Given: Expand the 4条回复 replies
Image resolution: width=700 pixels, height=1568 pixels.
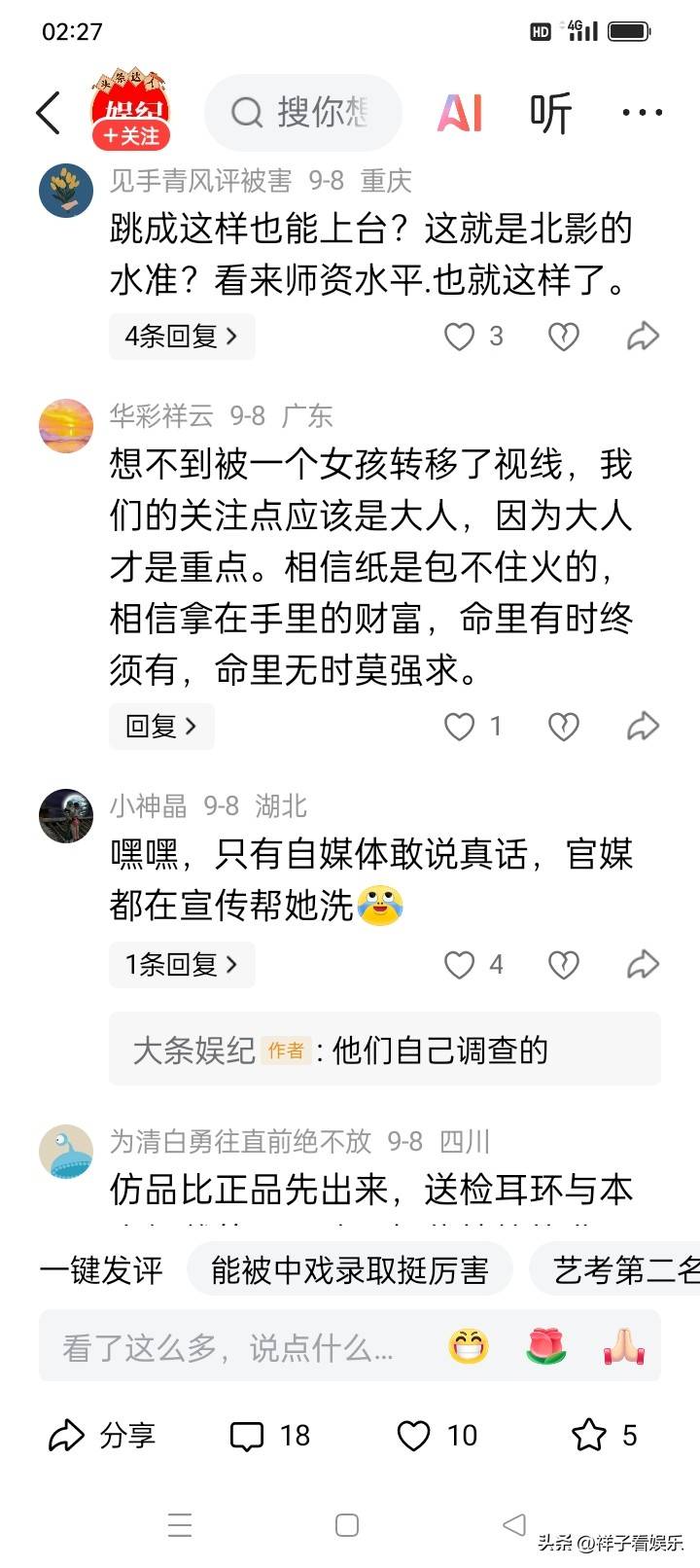Looking at the screenshot, I should (182, 336).
